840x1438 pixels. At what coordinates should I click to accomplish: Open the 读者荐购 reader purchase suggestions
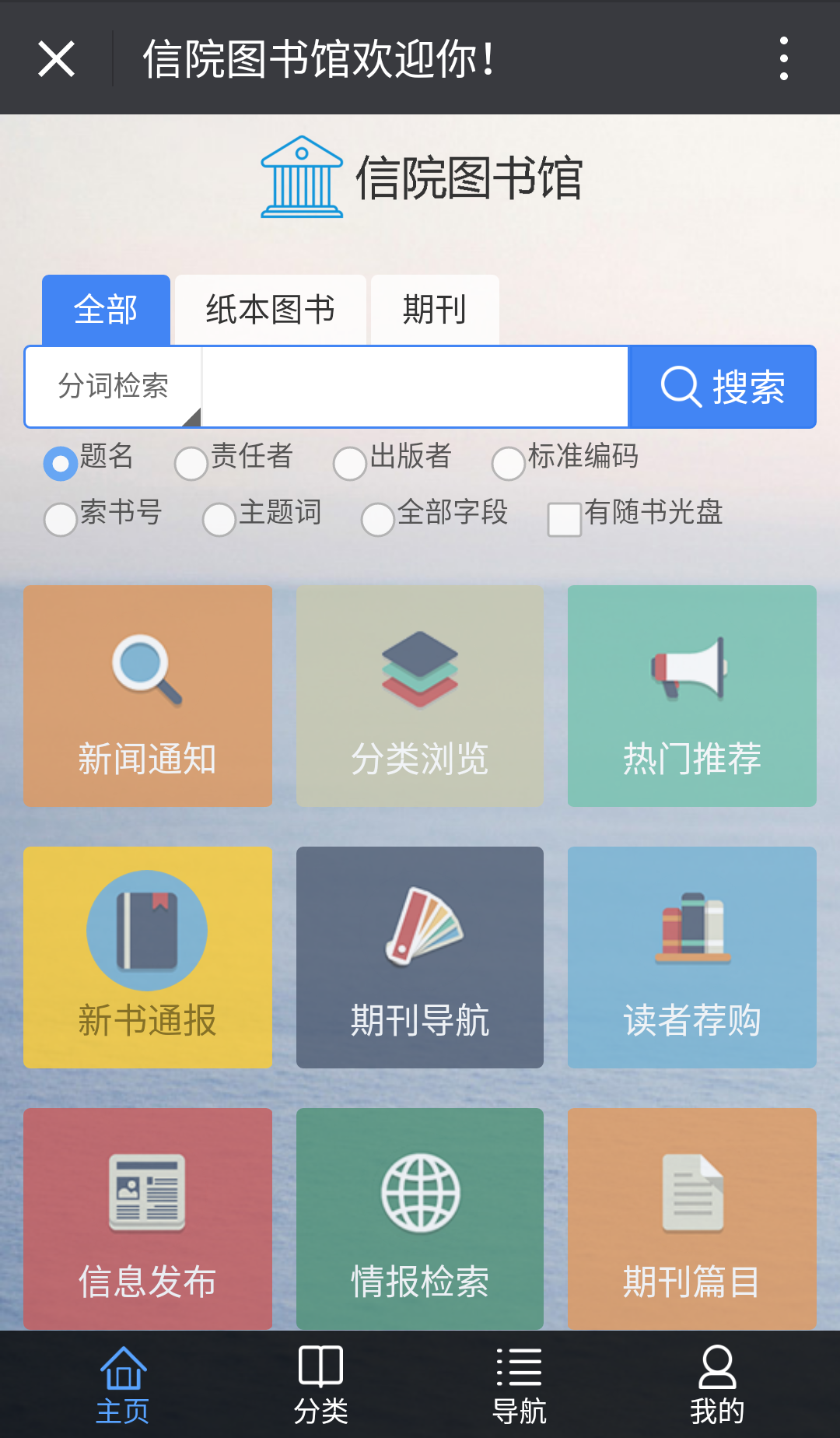(x=691, y=957)
